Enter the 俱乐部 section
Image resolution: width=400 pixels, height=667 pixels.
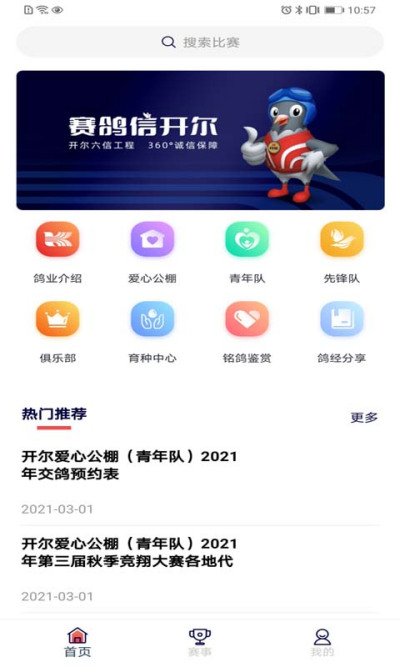(x=57, y=332)
